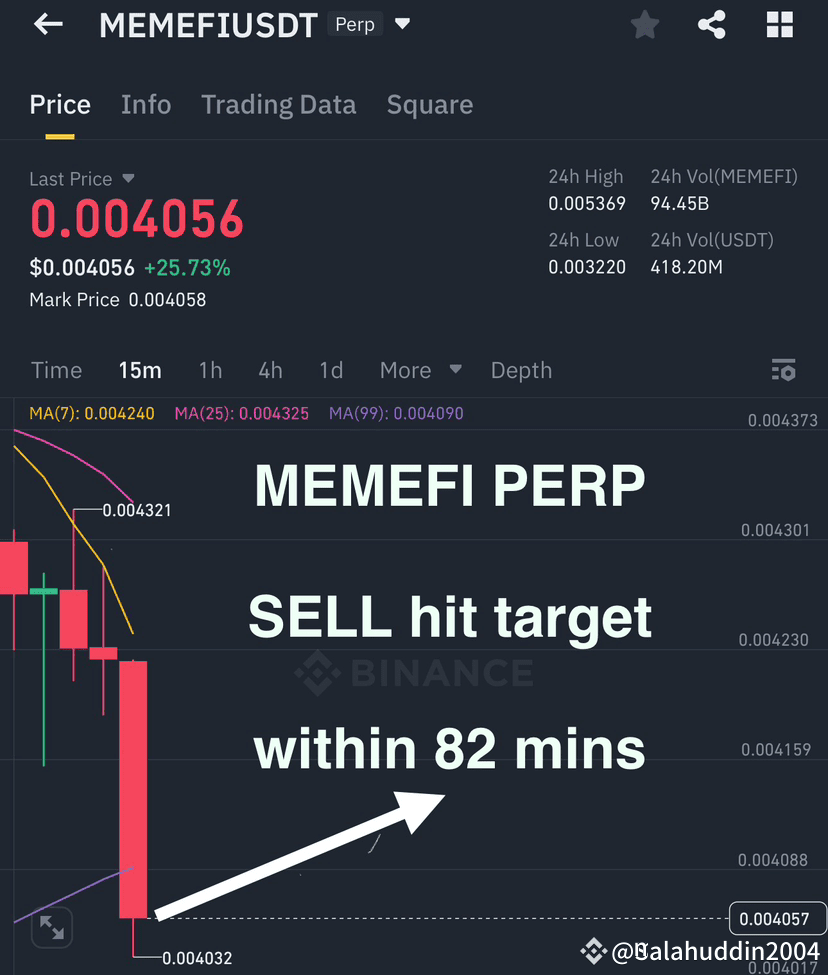Open chart indicator settings icon beside Depth
This screenshot has width=828, height=975.
tap(784, 370)
